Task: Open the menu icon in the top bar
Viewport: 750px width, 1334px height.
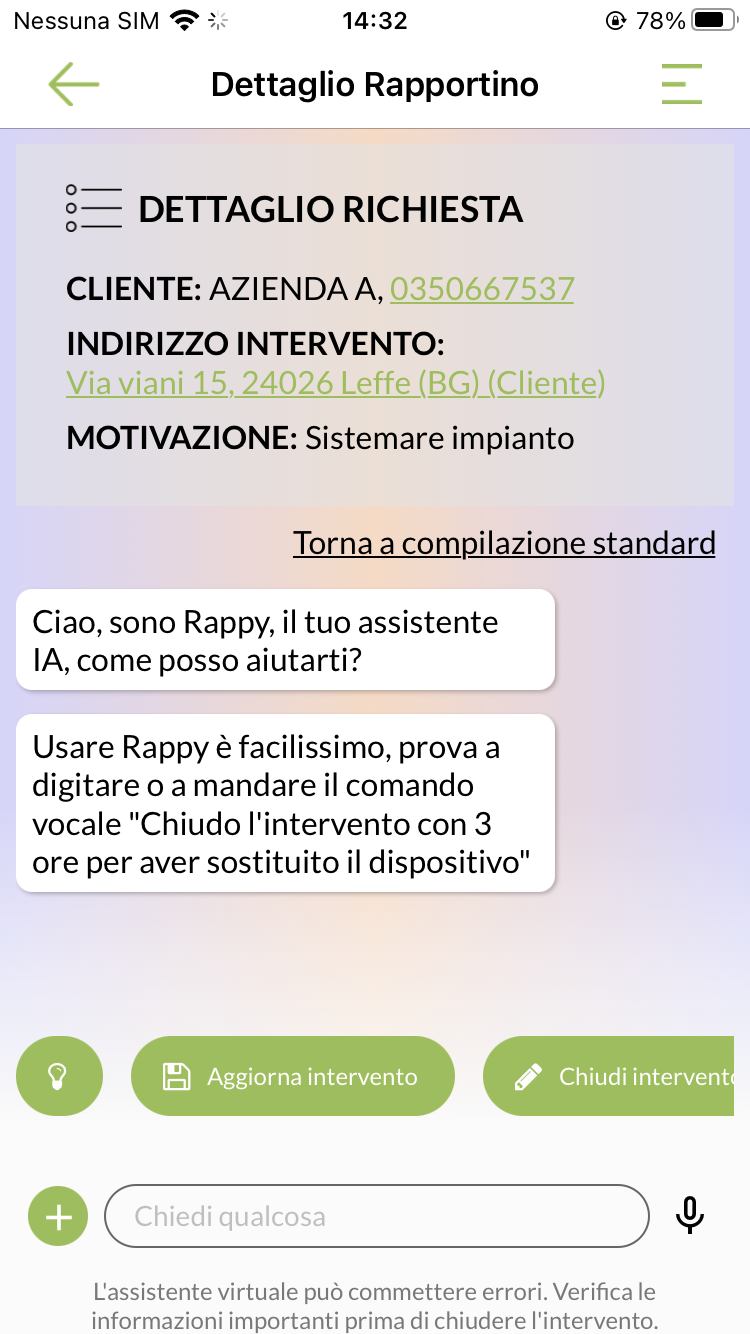Action: (682, 85)
